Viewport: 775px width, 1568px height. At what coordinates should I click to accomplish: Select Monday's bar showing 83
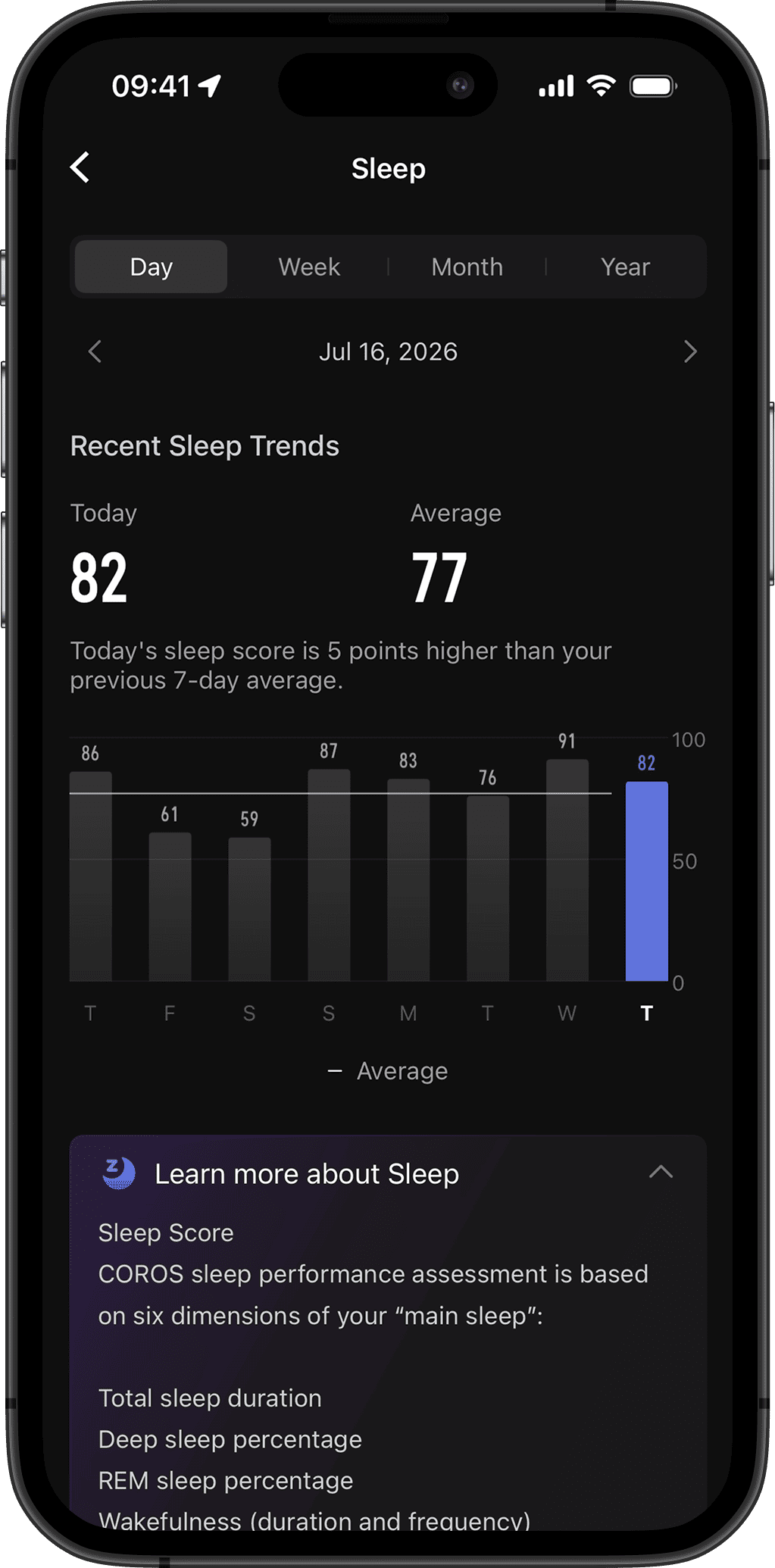[x=408, y=879]
